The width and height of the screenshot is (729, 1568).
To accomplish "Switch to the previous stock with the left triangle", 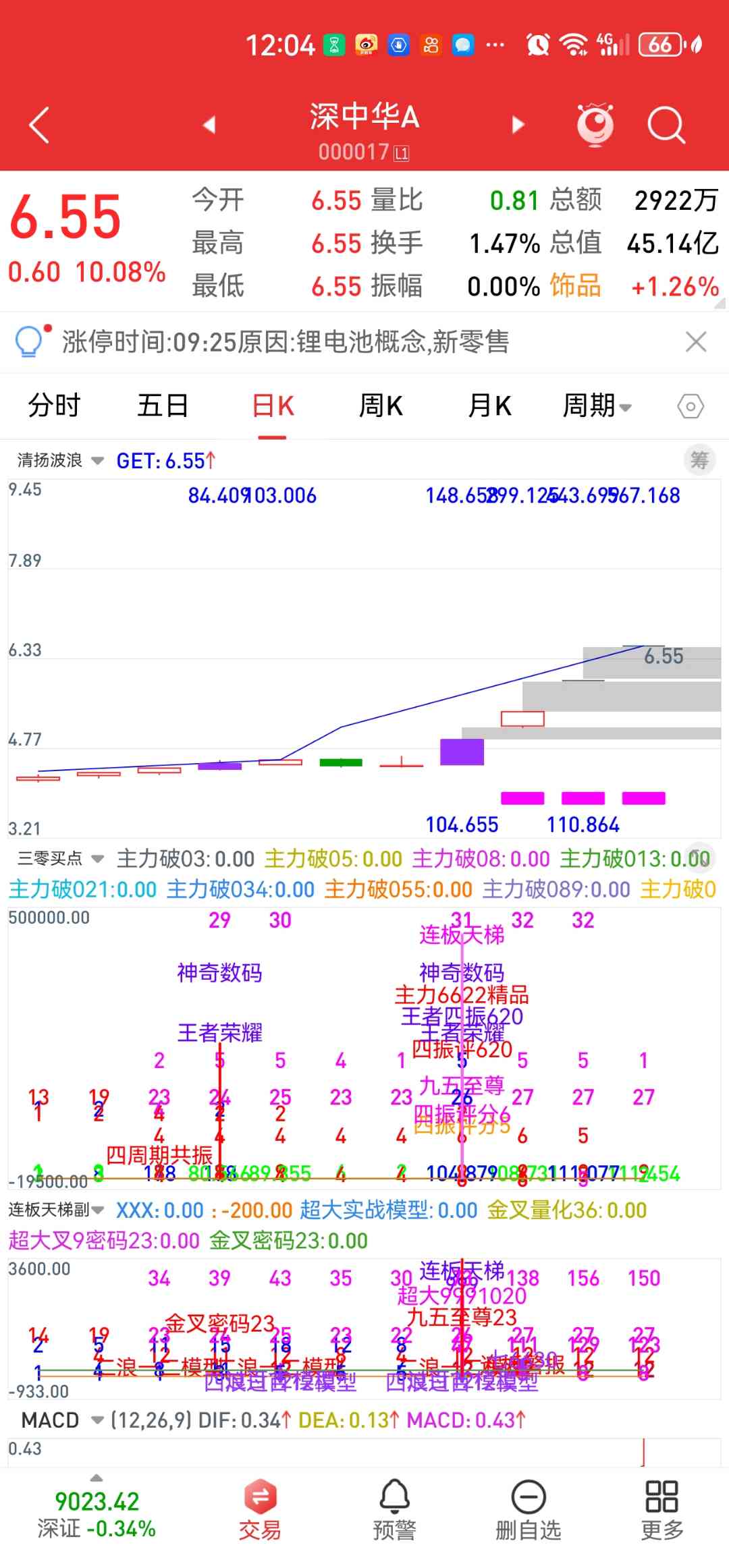I will [x=210, y=125].
